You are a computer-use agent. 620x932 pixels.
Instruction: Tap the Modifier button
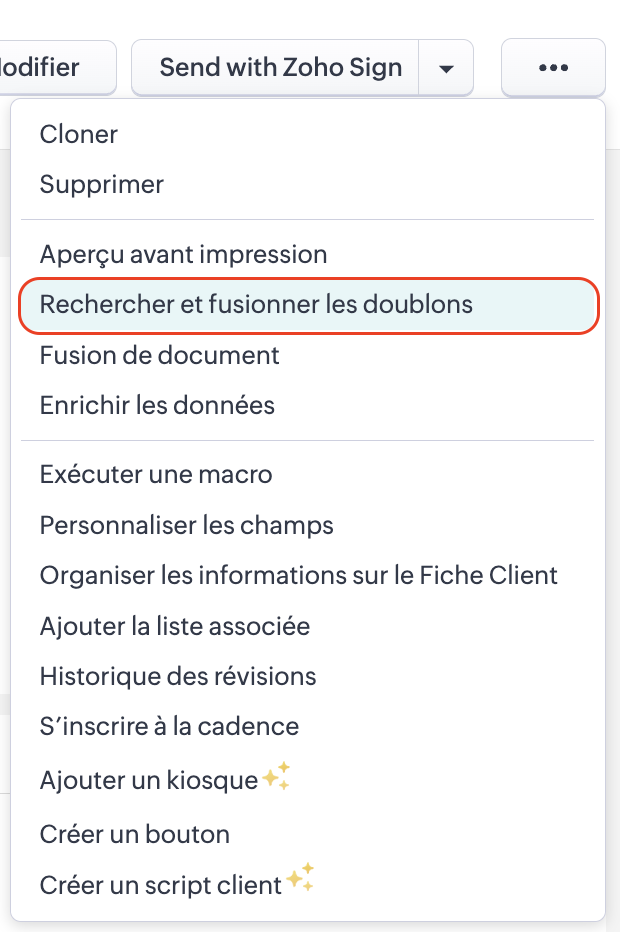50,68
